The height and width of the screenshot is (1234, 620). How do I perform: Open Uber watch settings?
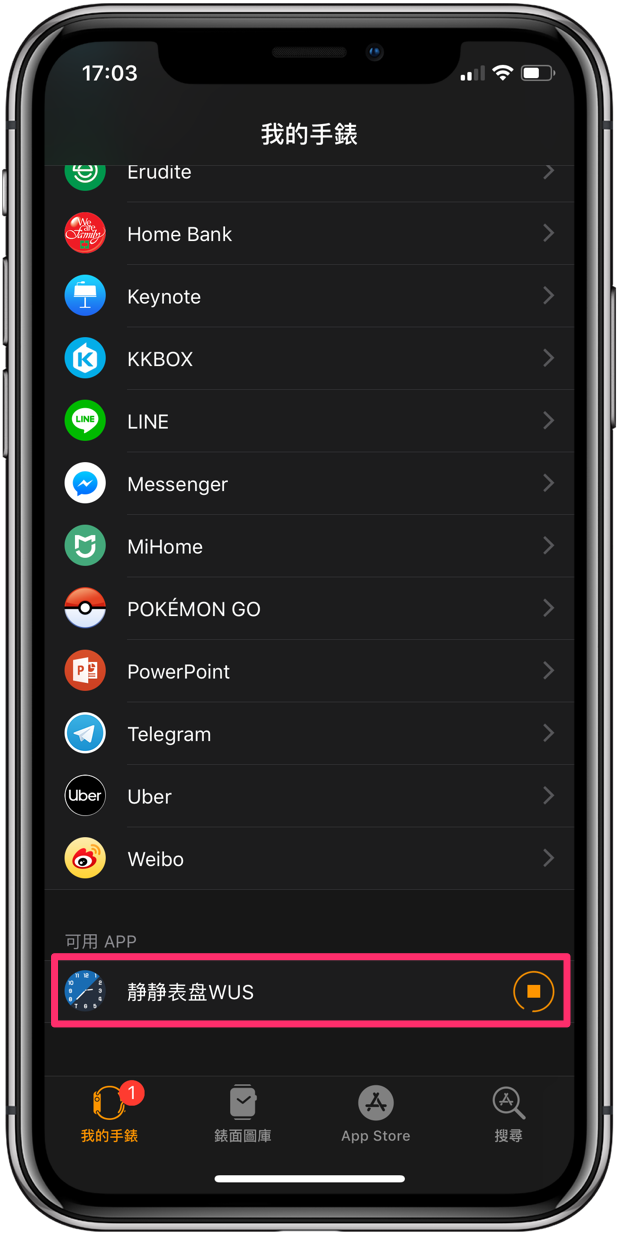tap(309, 796)
